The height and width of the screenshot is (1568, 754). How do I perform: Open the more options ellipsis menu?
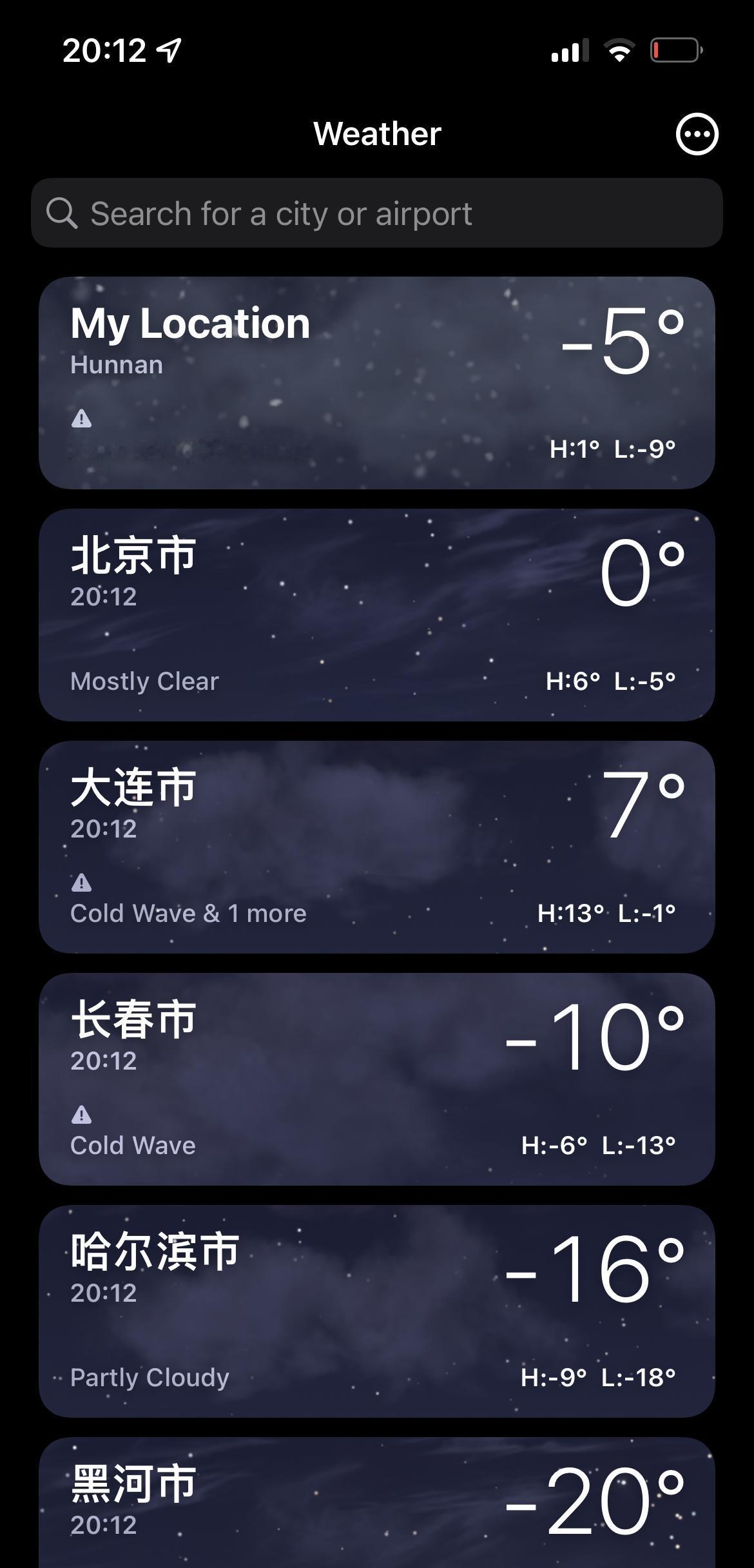click(x=697, y=135)
